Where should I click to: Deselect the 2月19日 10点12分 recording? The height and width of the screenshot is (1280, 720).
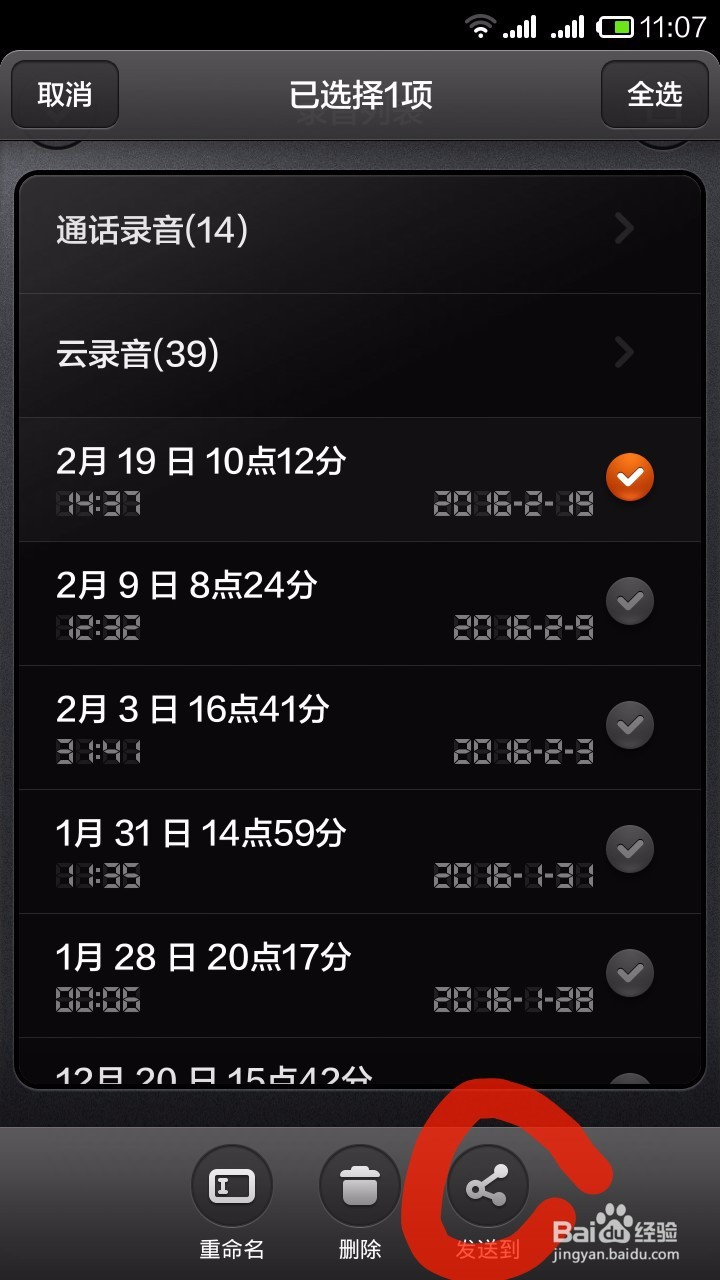coord(629,477)
